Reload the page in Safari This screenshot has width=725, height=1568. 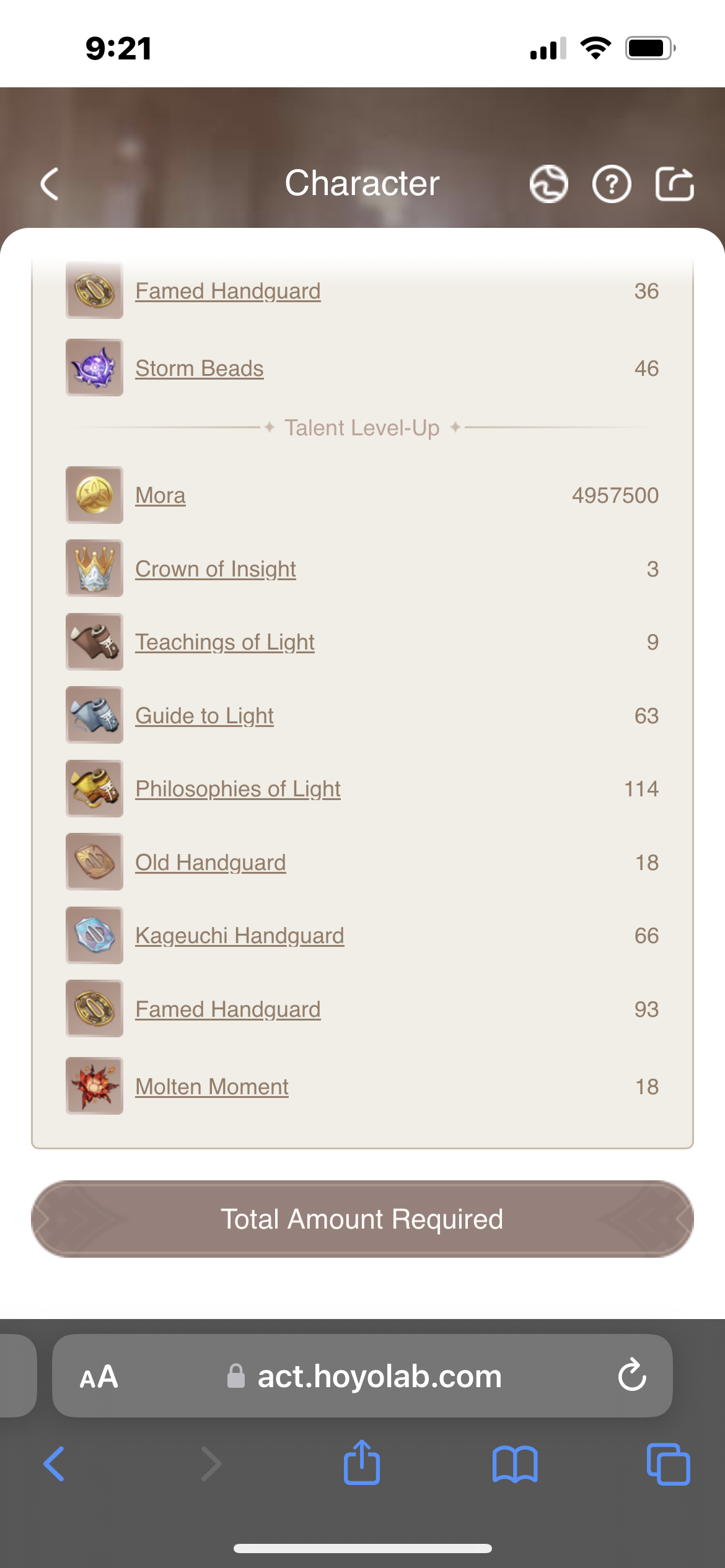coord(632,1375)
